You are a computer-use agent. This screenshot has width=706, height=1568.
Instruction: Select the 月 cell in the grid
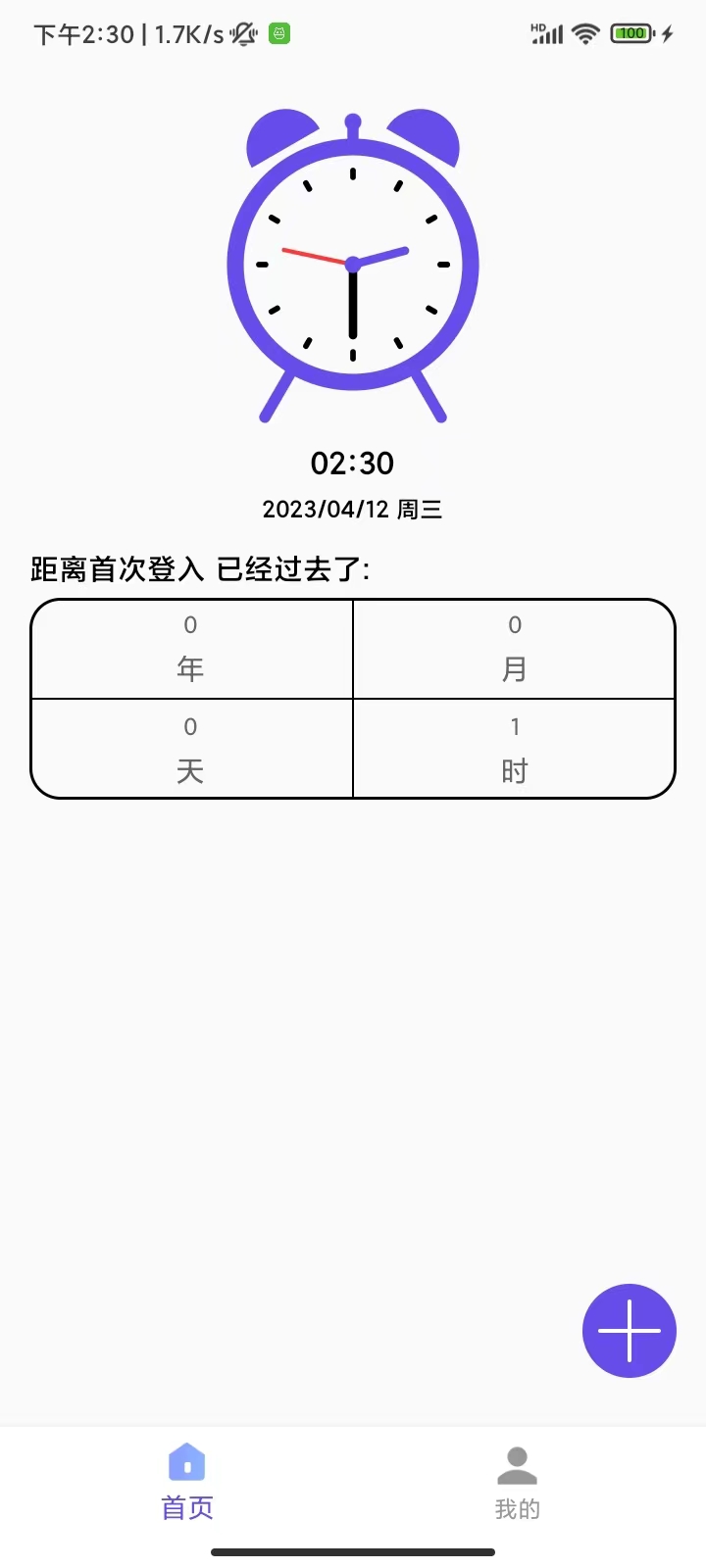click(x=514, y=649)
